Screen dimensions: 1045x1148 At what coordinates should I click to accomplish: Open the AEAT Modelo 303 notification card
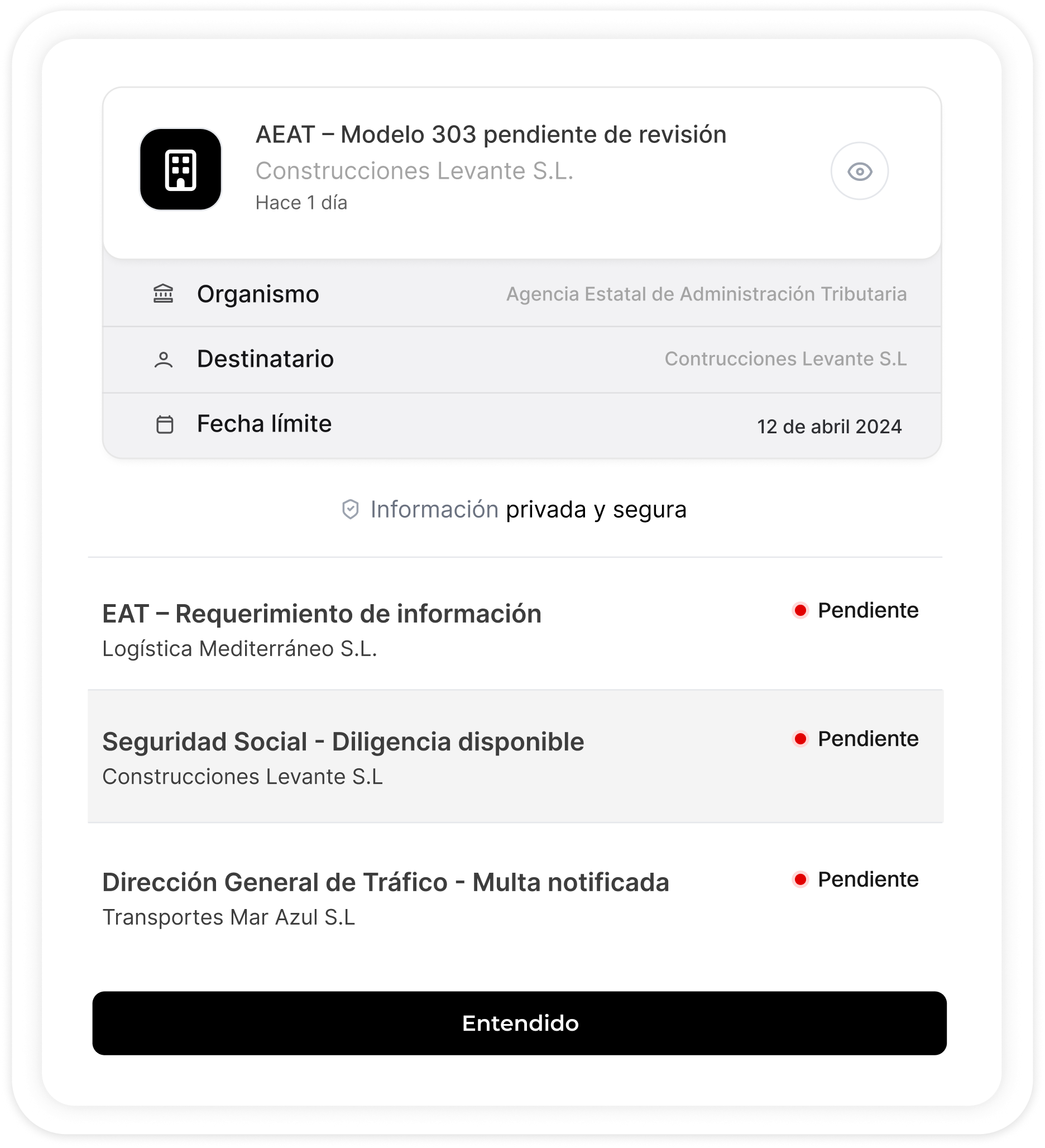[490, 171]
